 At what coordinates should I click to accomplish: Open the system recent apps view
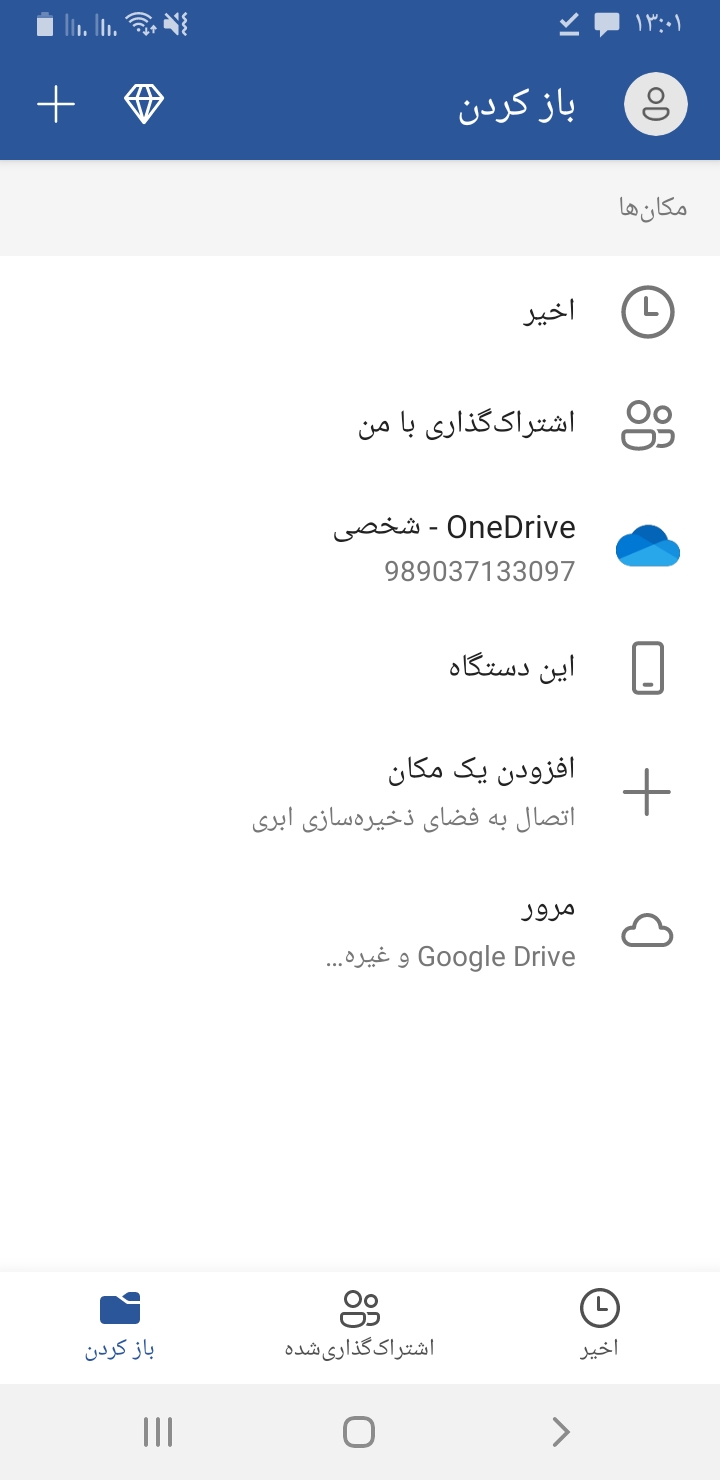click(158, 1432)
